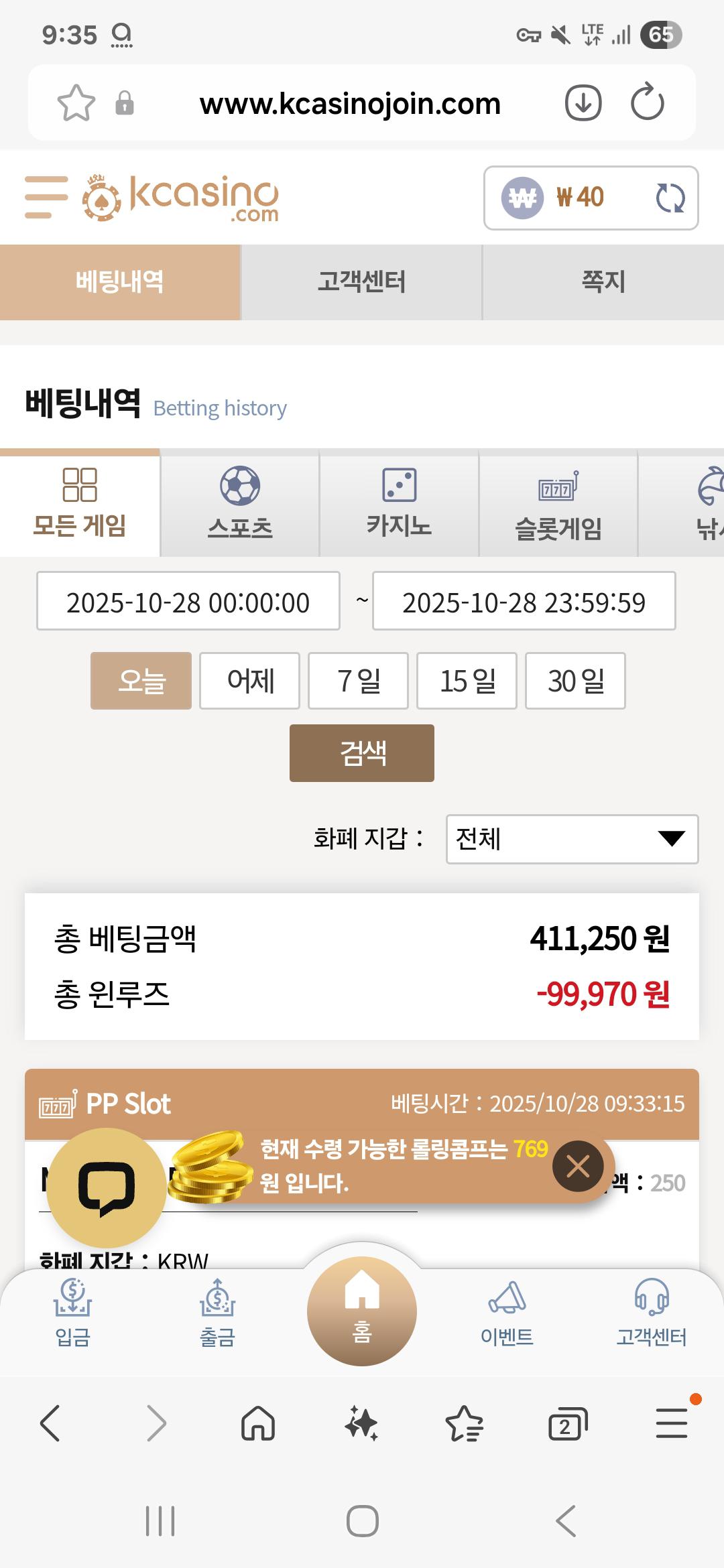The width and height of the screenshot is (724, 1568).
Task: Go to 입금 deposit page
Action: click(72, 1313)
